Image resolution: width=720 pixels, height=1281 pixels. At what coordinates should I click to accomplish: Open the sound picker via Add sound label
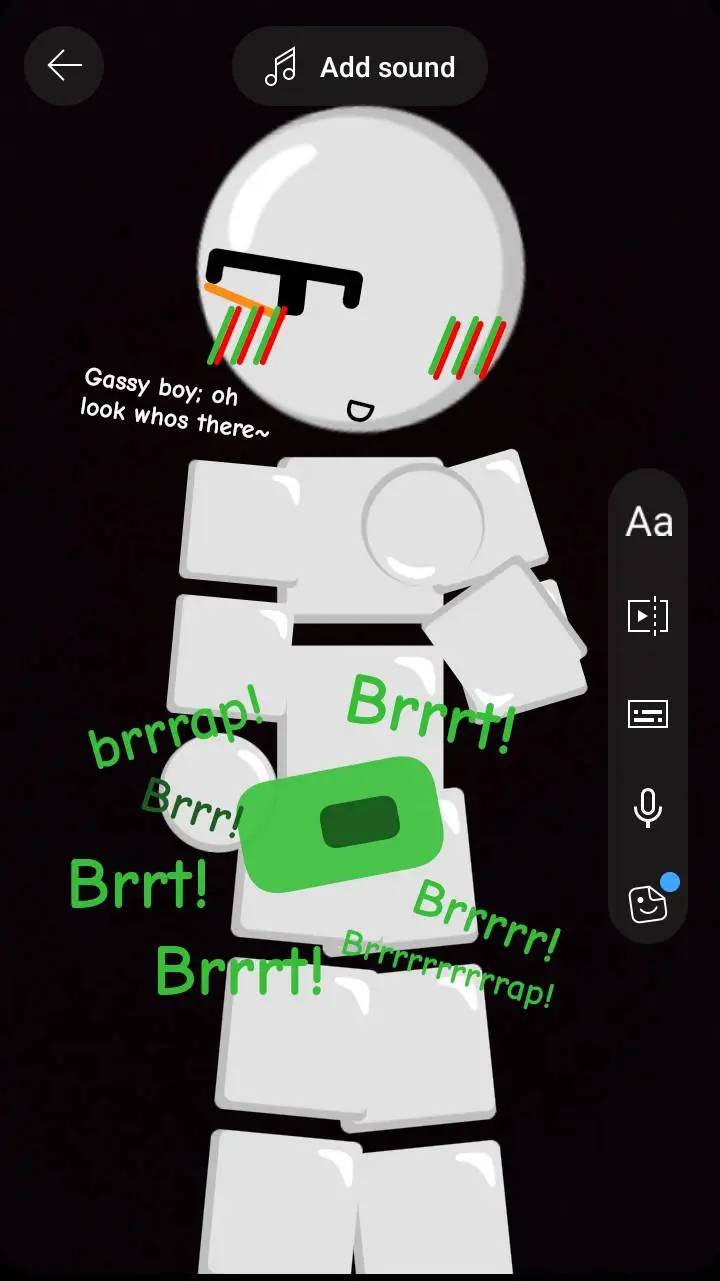coord(387,66)
